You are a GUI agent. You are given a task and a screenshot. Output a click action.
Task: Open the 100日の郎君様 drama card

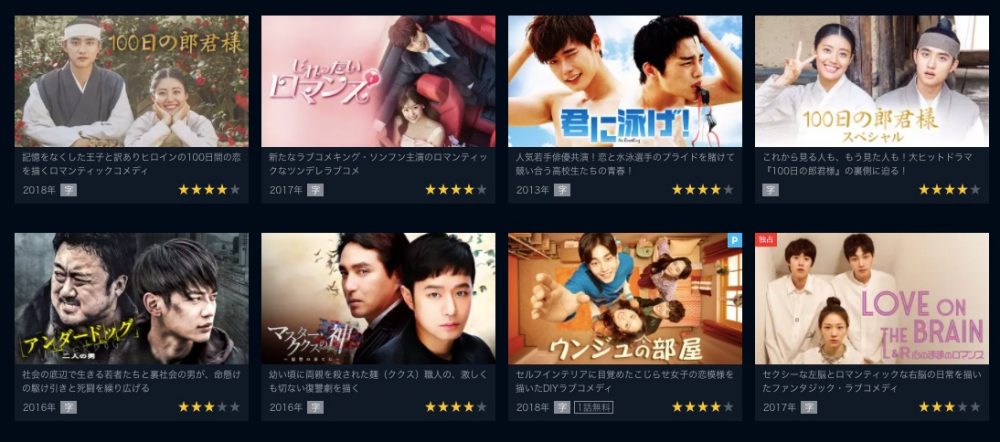click(131, 82)
